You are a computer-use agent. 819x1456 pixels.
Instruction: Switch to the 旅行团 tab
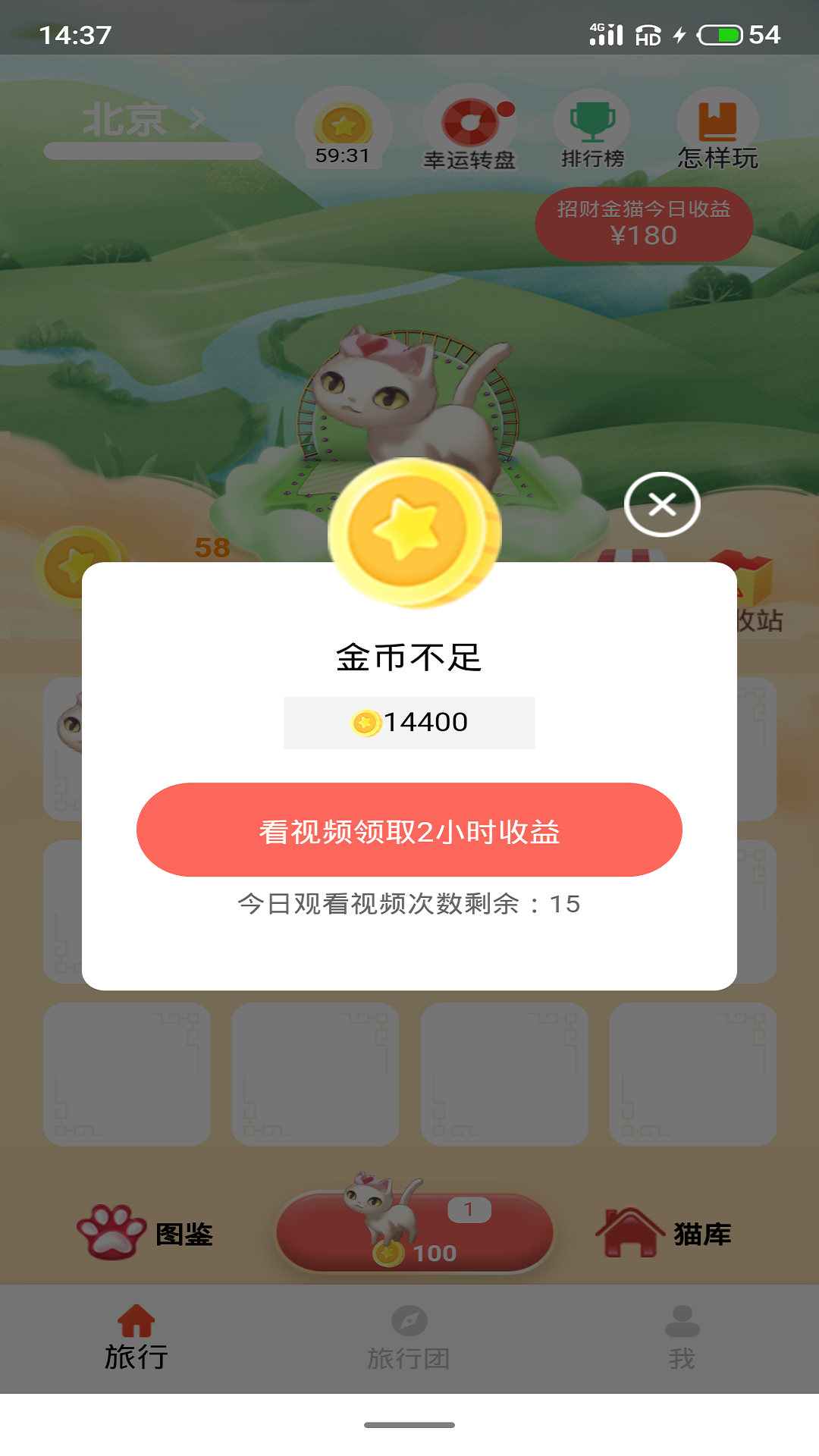coord(409,1338)
